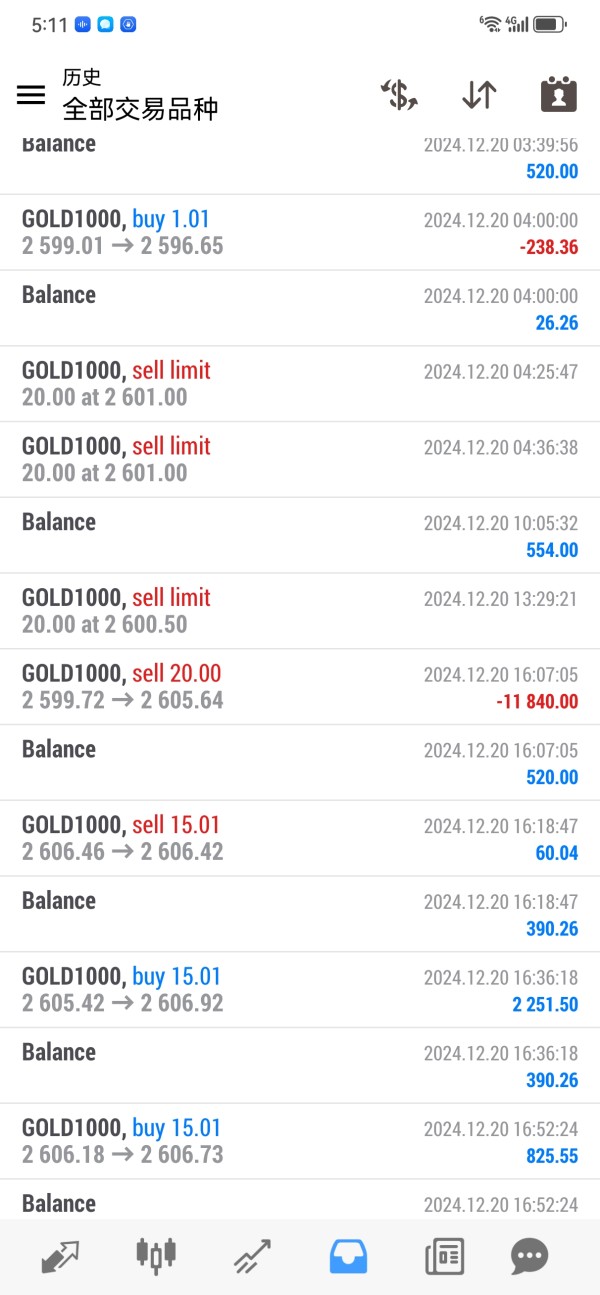The image size is (600, 1295).
Task: Open the 554.00 Balance entry
Action: 300,535
